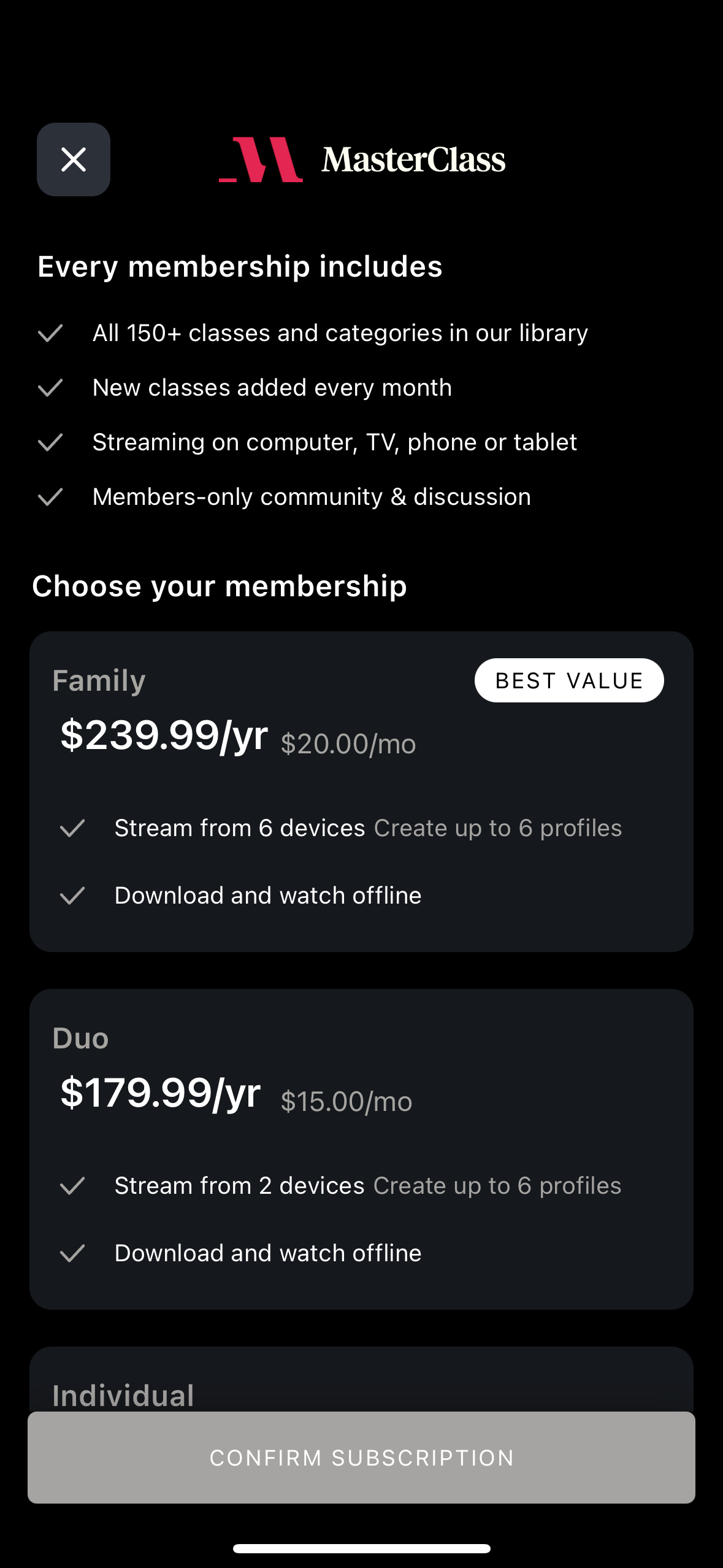Click the 'Every membership includes' section header
Screen dimensions: 723x1568
[x=239, y=266]
